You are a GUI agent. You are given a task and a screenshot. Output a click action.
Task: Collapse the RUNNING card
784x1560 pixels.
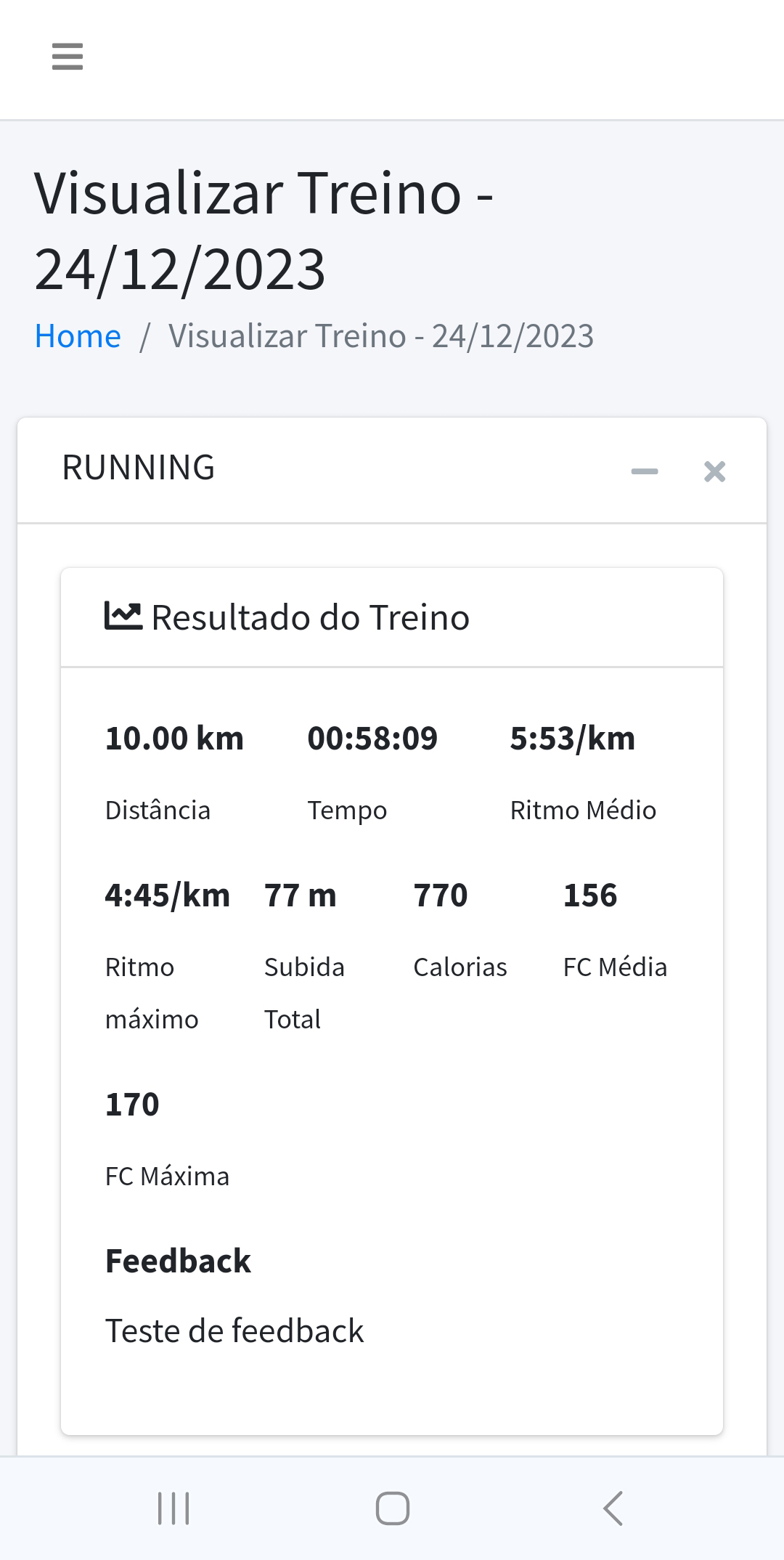pyautogui.click(x=645, y=471)
